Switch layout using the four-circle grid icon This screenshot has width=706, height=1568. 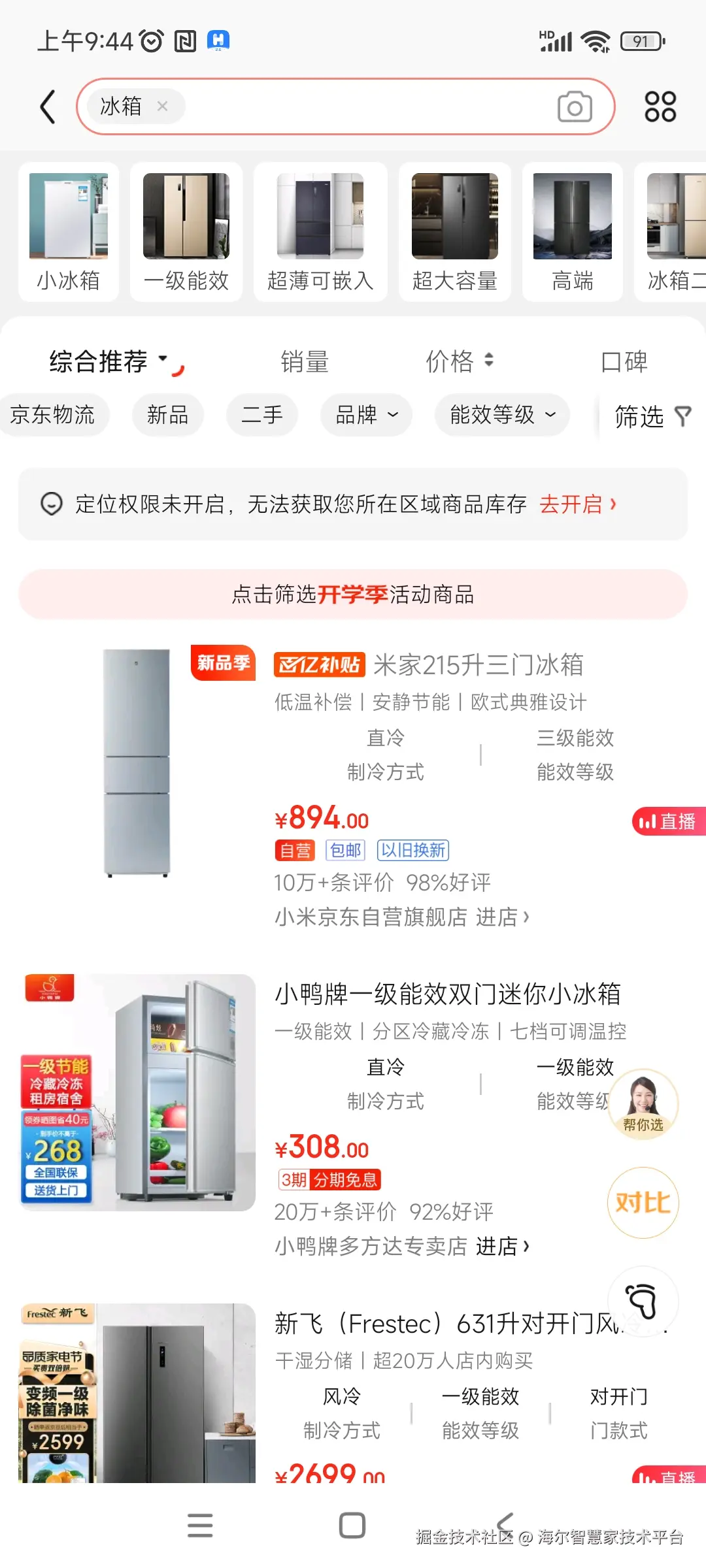pos(660,106)
